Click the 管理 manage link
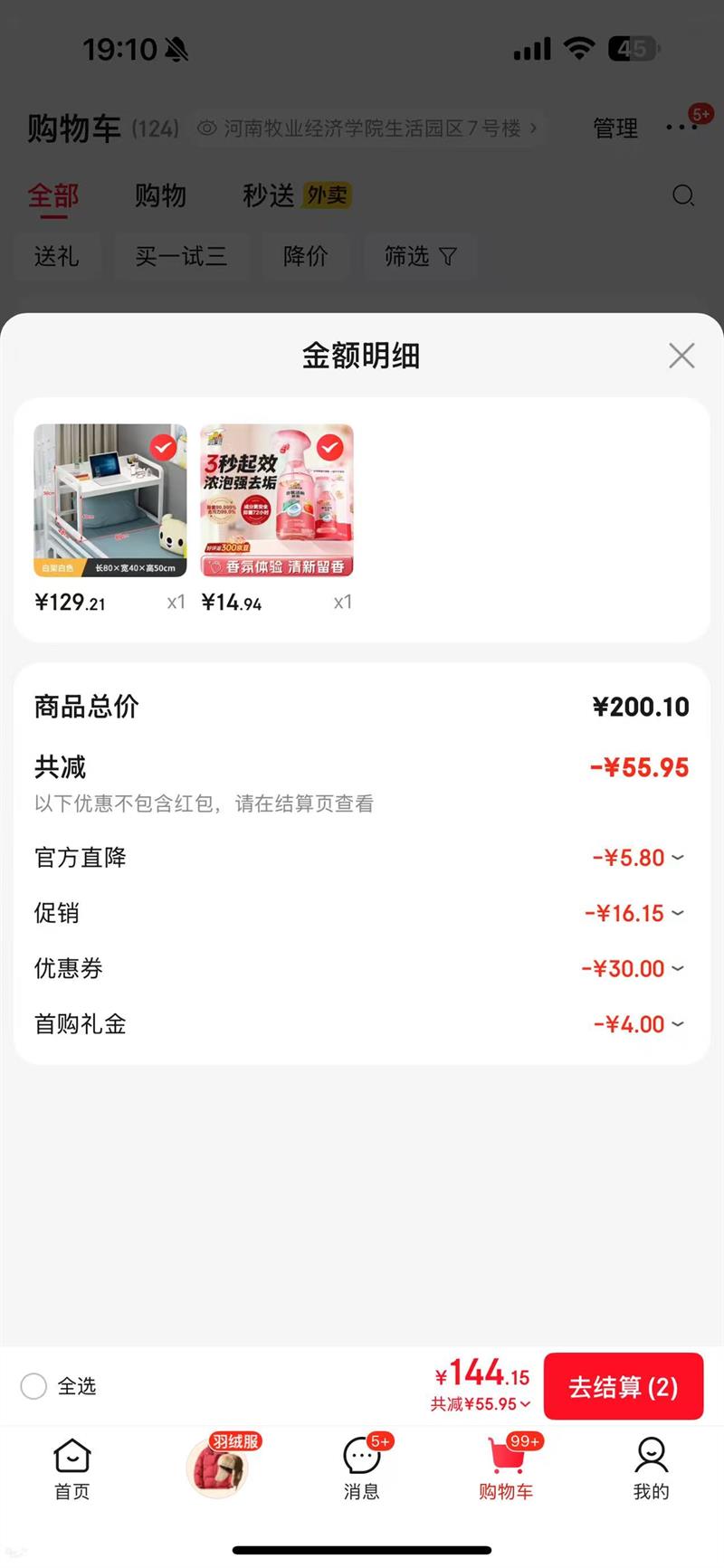The width and height of the screenshot is (724, 1568). coord(614,128)
